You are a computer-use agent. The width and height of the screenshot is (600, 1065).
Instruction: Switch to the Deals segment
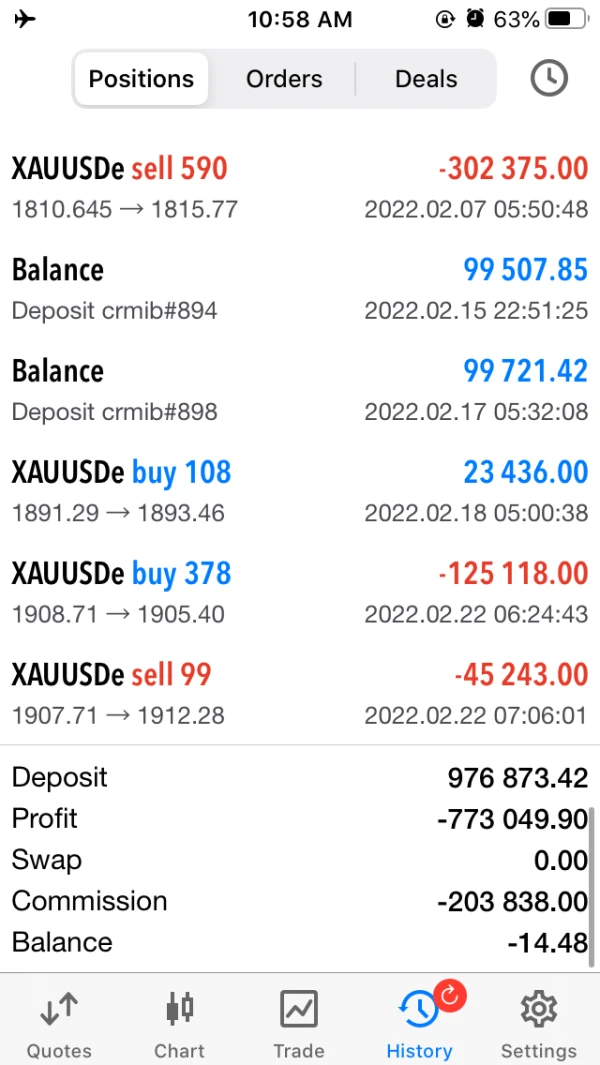pyautogui.click(x=426, y=79)
